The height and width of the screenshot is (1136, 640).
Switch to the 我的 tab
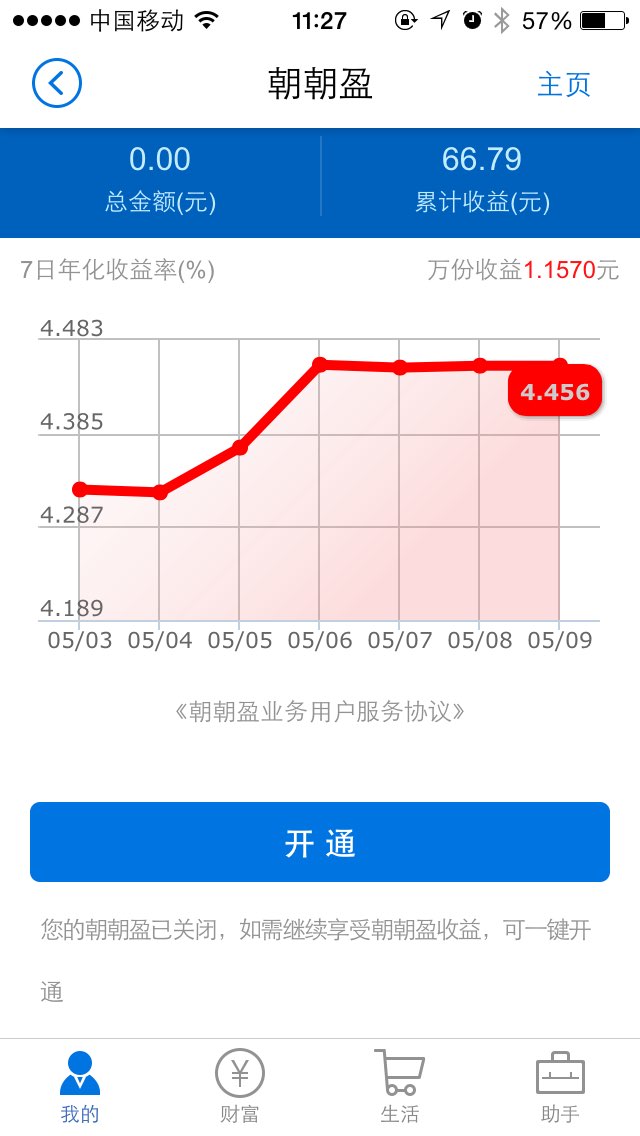pos(80,1087)
